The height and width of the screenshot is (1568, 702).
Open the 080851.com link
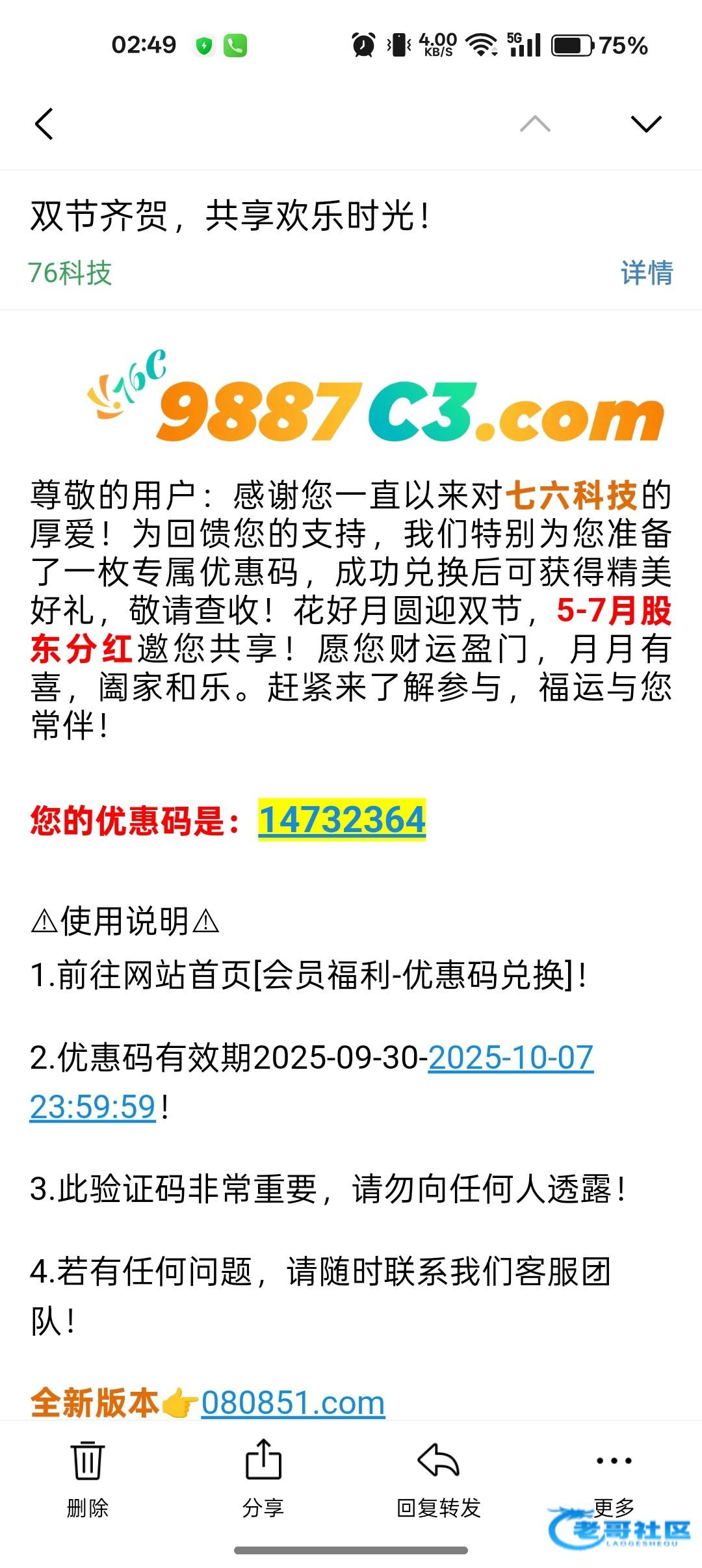pyautogui.click(x=293, y=1403)
